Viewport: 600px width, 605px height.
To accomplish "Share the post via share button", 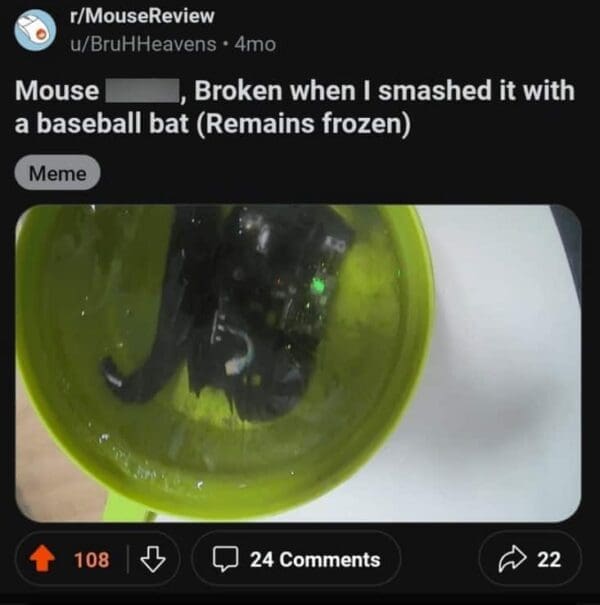I will [x=532, y=559].
